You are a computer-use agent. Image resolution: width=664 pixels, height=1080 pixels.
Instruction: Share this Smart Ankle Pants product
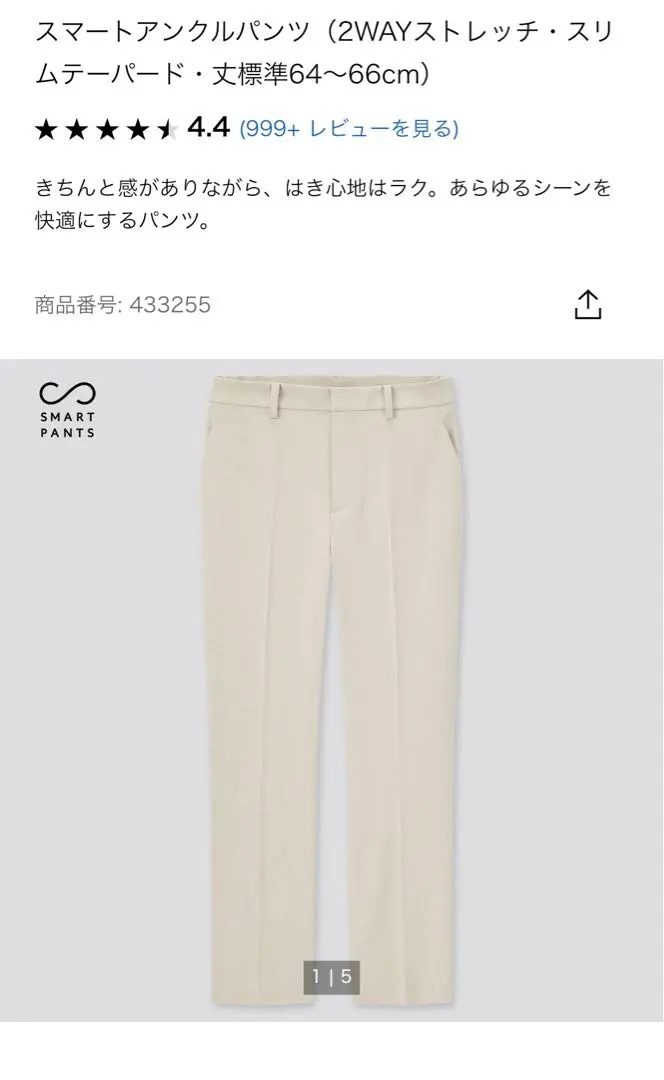point(589,304)
